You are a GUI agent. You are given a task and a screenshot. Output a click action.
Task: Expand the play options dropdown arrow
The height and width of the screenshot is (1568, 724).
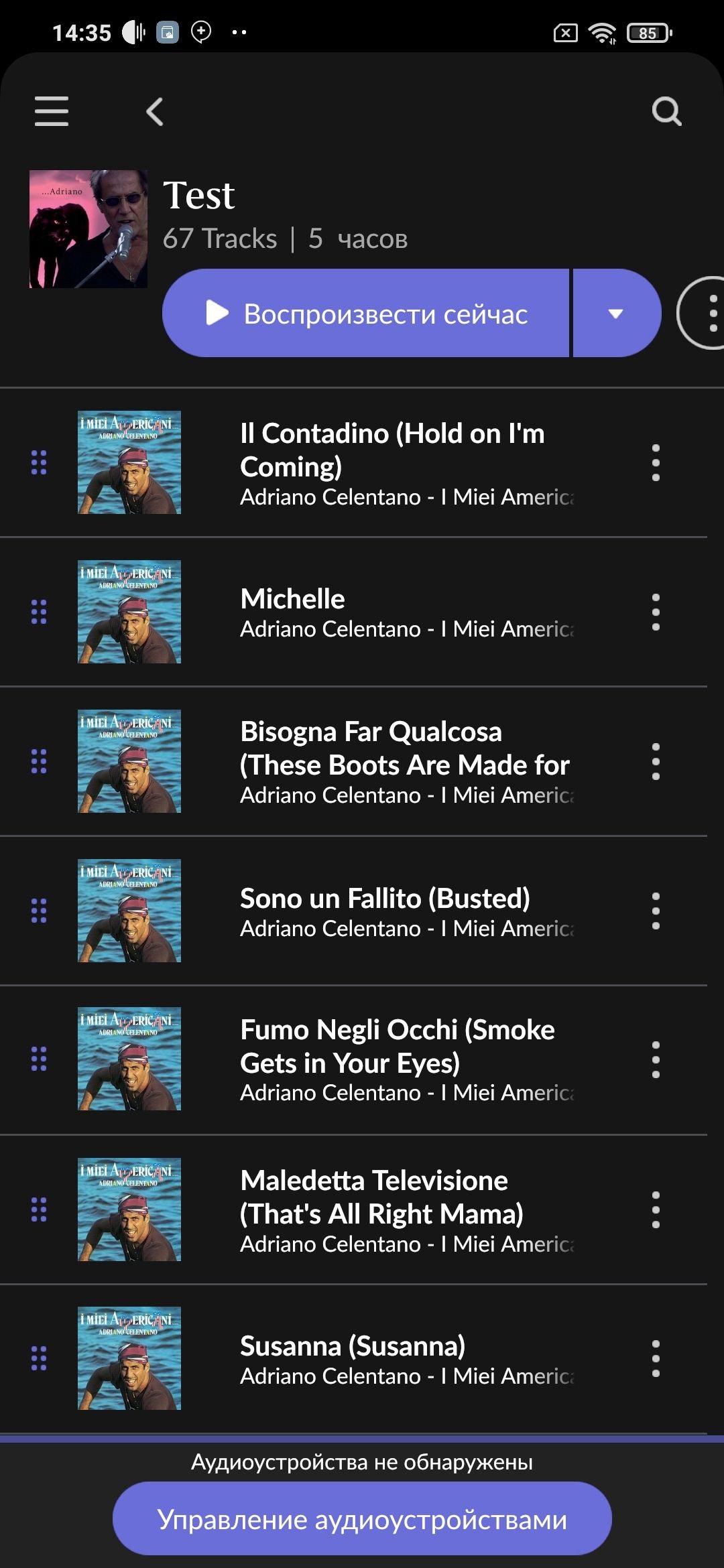tap(617, 313)
